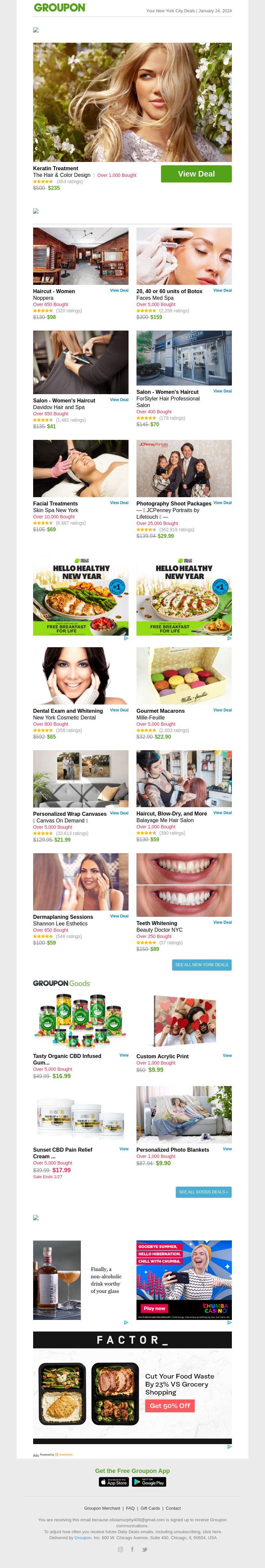Tap Get 50% Off in the Factor ad
Image resolution: width=265 pixels, height=1568 pixels.
[x=170, y=1405]
